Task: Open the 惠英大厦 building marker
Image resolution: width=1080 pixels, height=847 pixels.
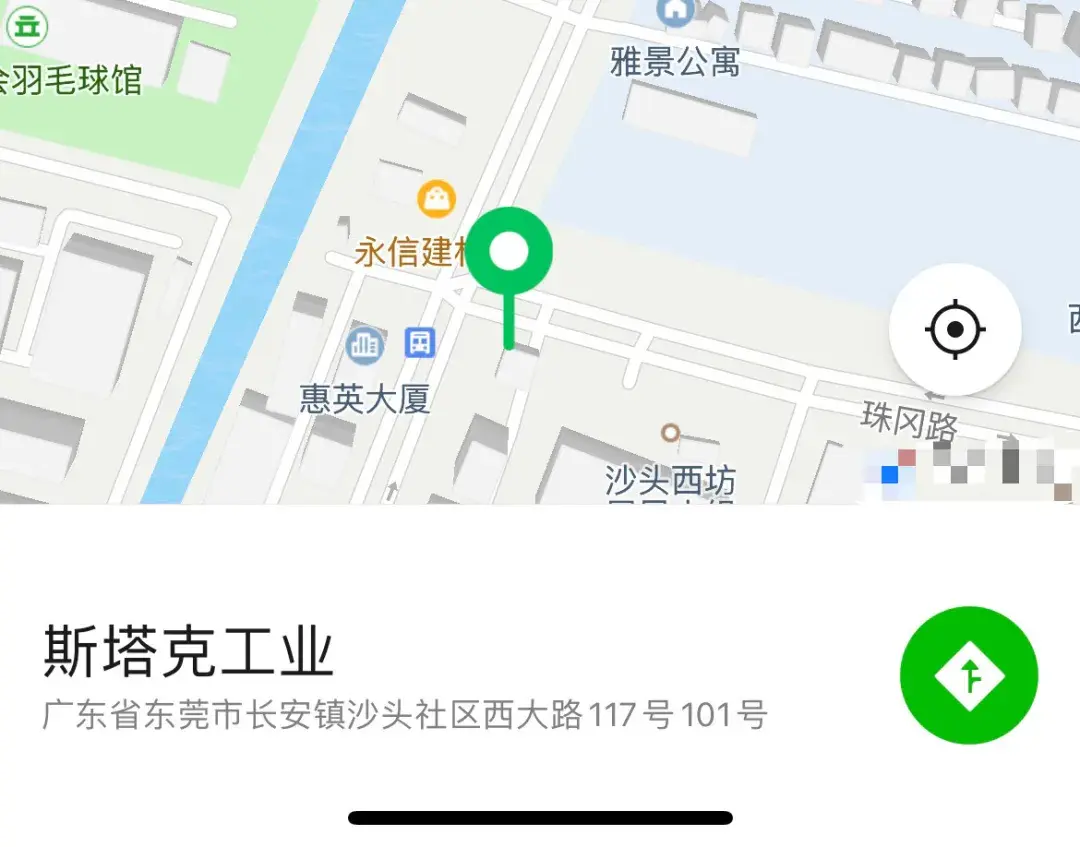Action: tap(365, 346)
